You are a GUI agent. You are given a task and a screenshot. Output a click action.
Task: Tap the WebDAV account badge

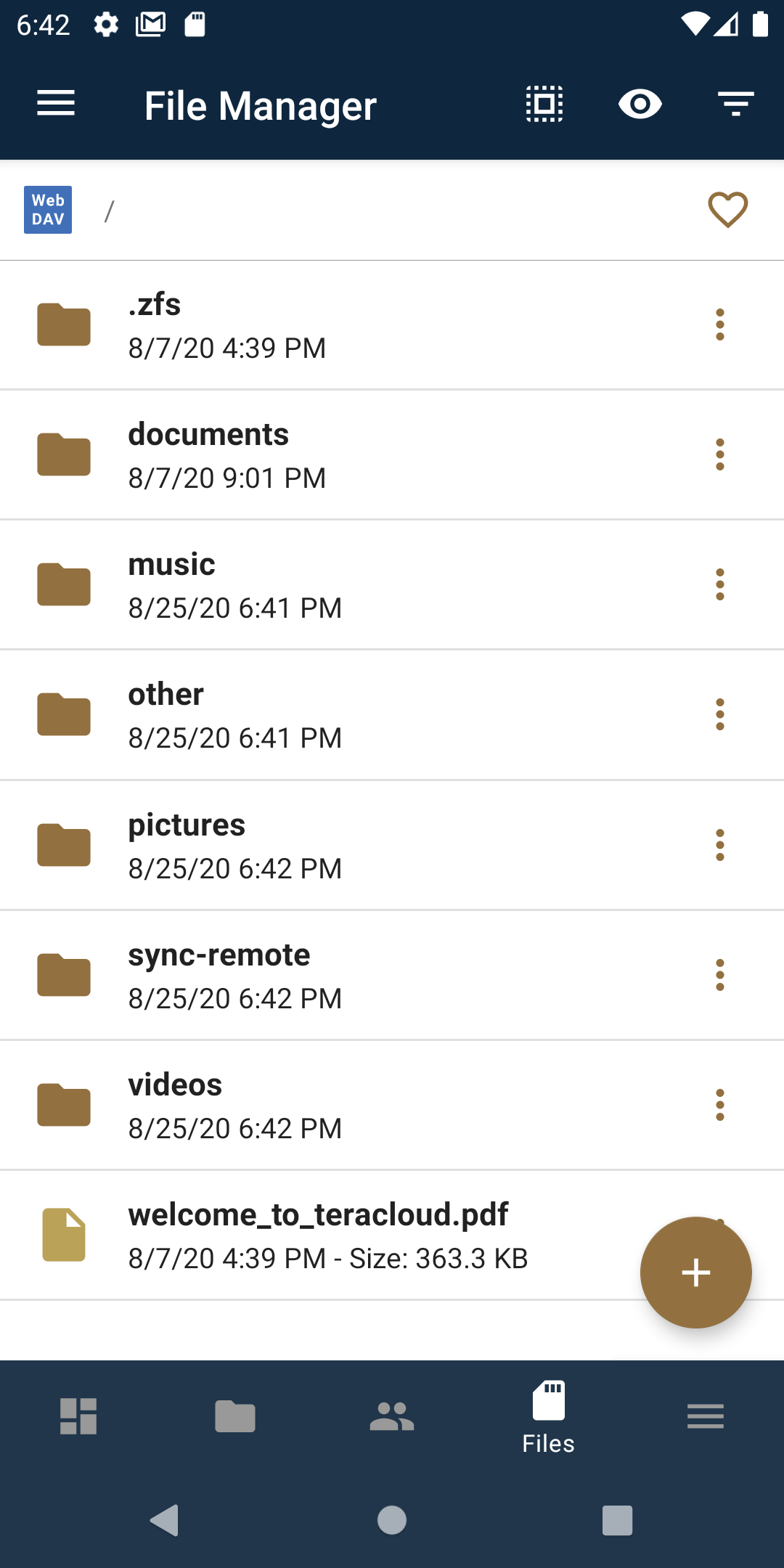pos(47,209)
